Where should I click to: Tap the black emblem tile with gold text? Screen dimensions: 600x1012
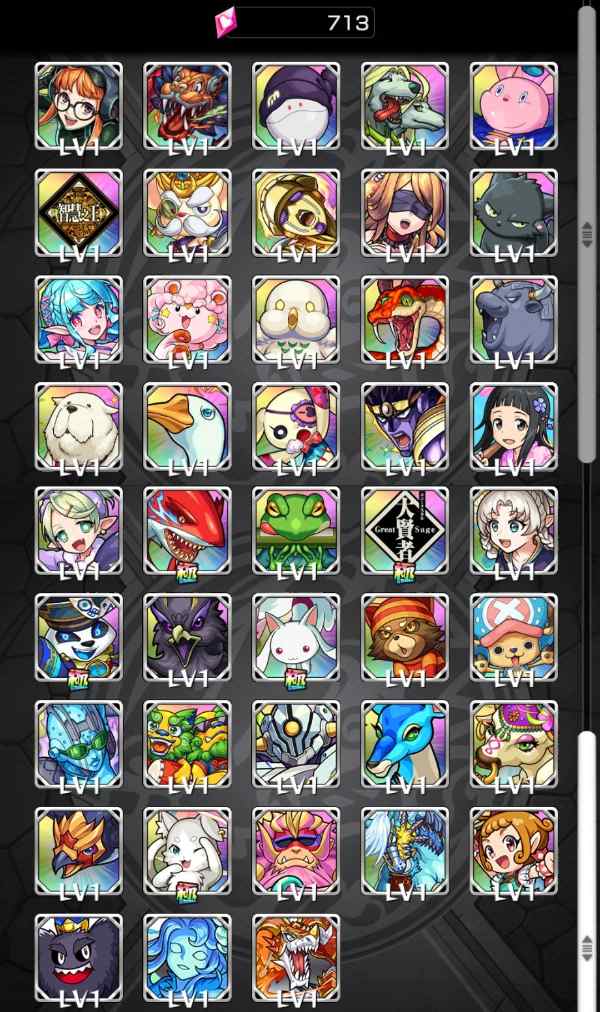pos(79,212)
